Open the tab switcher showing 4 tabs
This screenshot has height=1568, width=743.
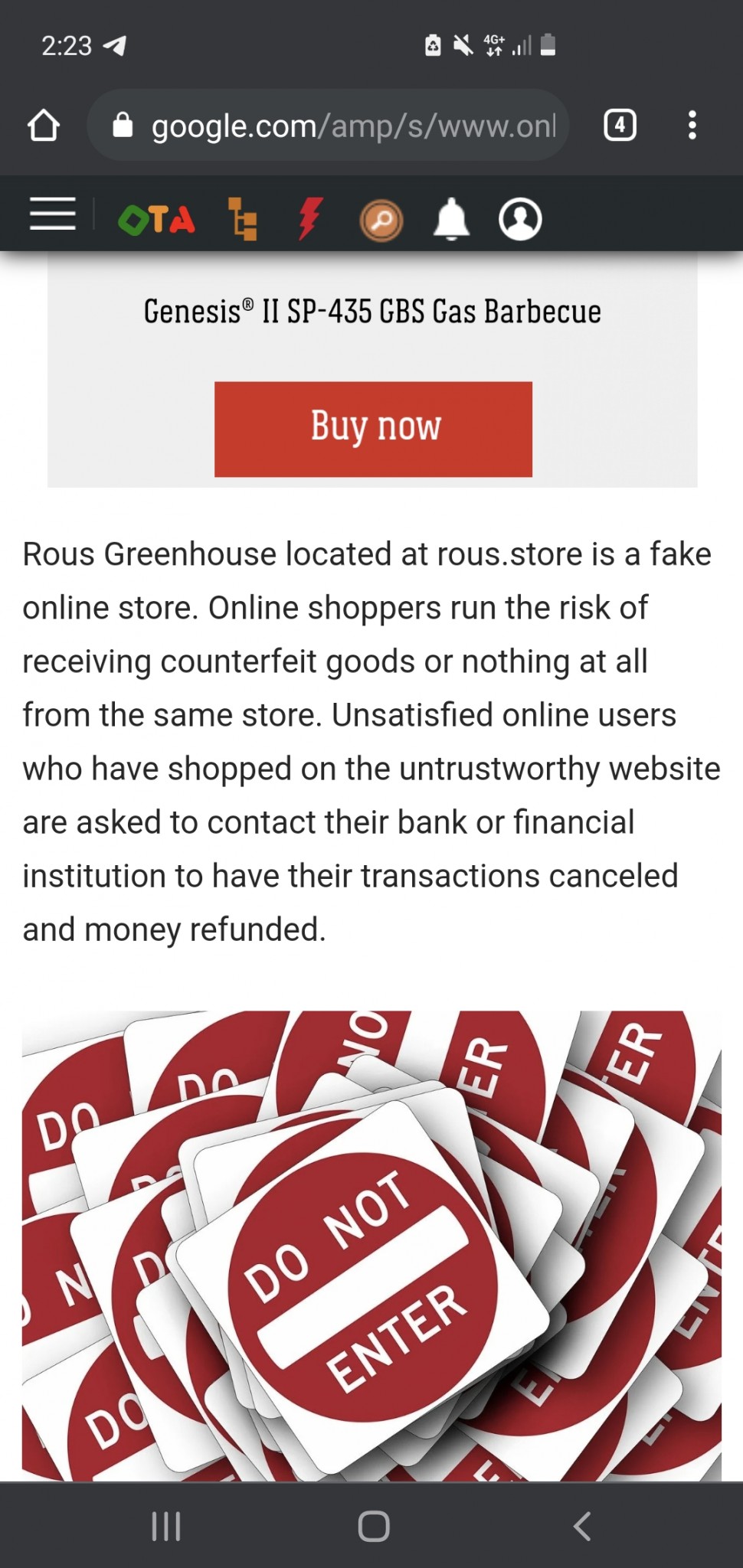[x=620, y=125]
